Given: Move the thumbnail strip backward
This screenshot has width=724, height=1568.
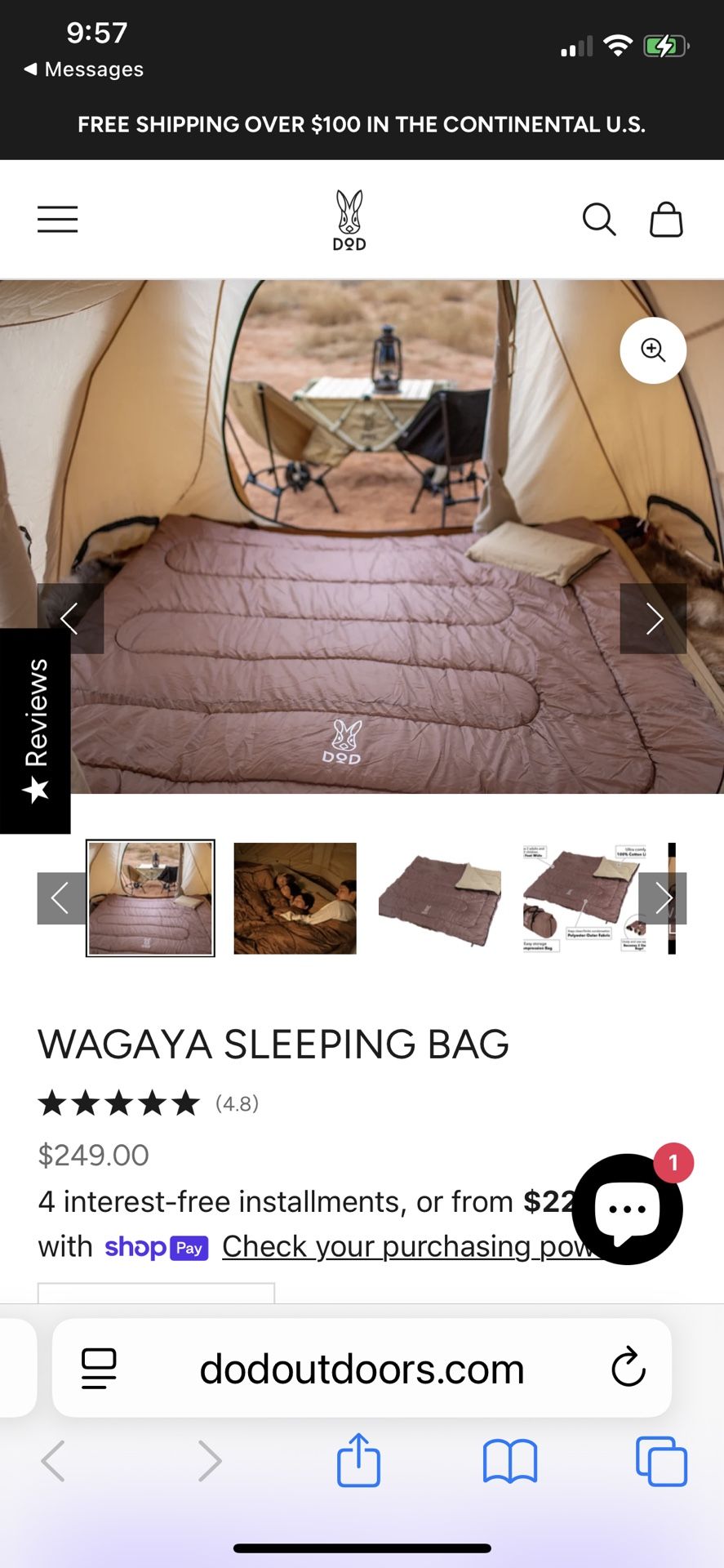Looking at the screenshot, I should pos(61,898).
